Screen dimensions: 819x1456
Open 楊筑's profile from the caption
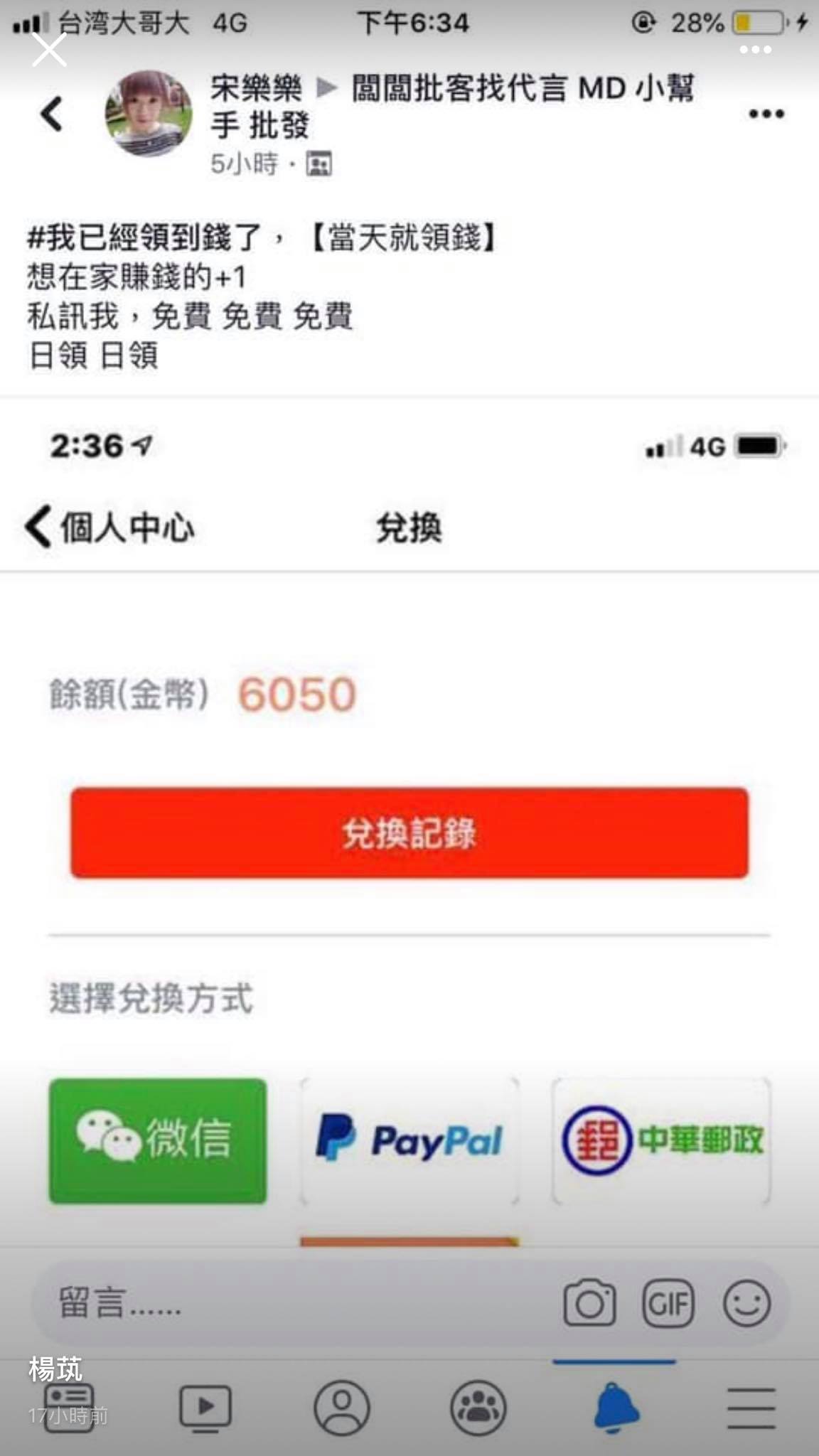click(55, 1369)
